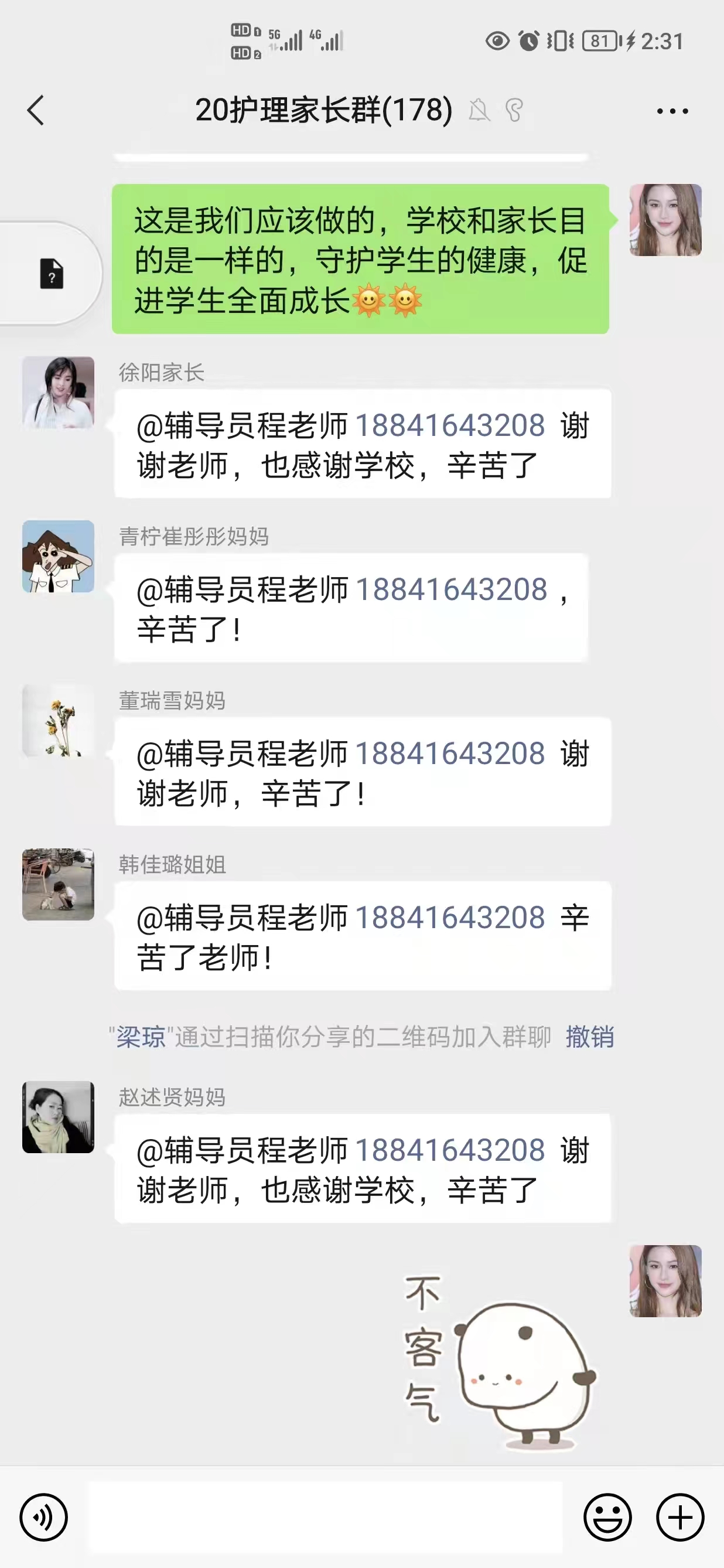The image size is (724, 1568).
Task: Open 董瑞雪妈妈's avatar profile
Action: click(59, 721)
